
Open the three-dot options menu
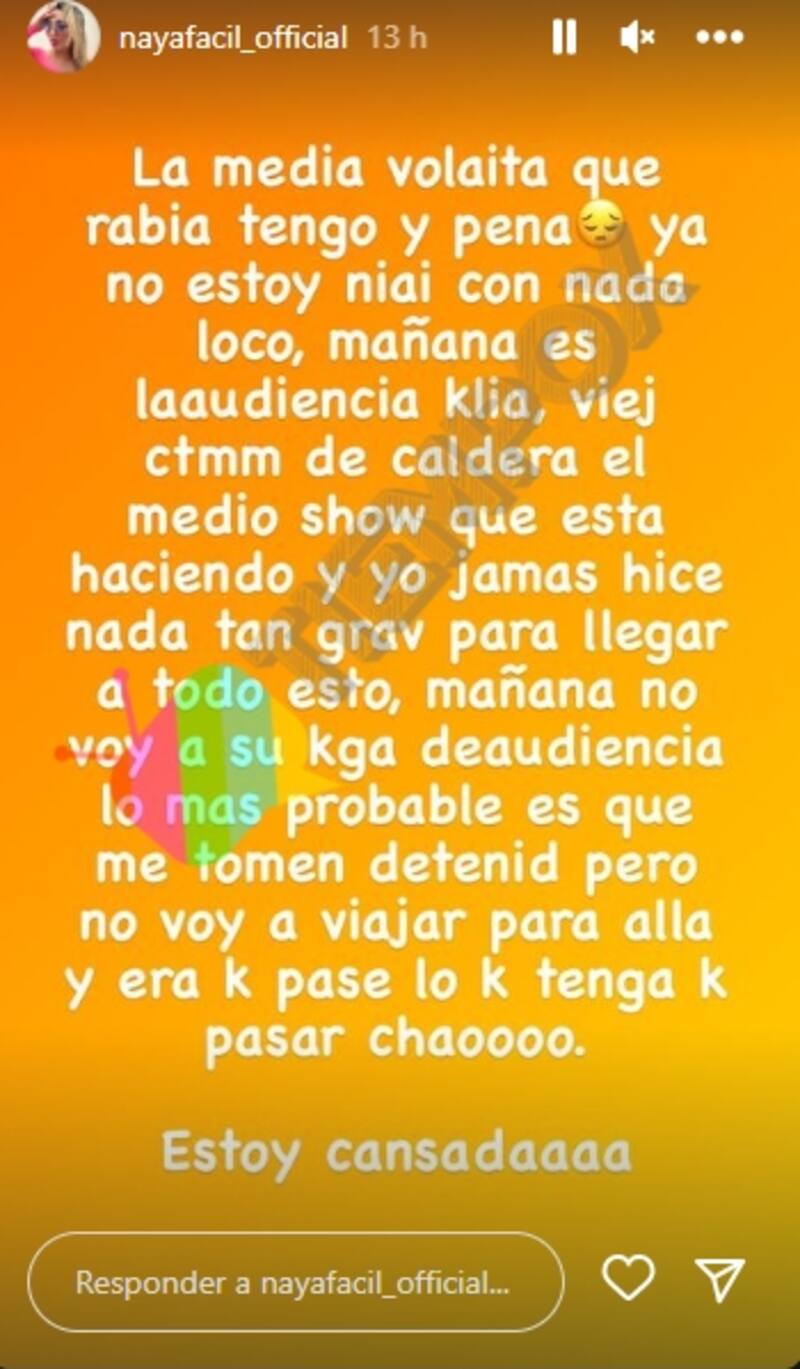(x=720, y=39)
